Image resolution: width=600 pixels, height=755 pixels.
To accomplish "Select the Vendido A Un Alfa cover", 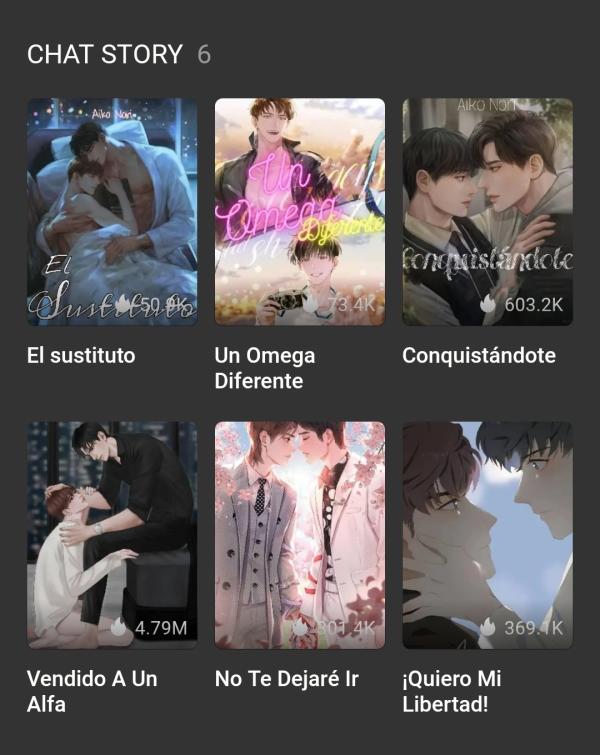I will [x=111, y=534].
